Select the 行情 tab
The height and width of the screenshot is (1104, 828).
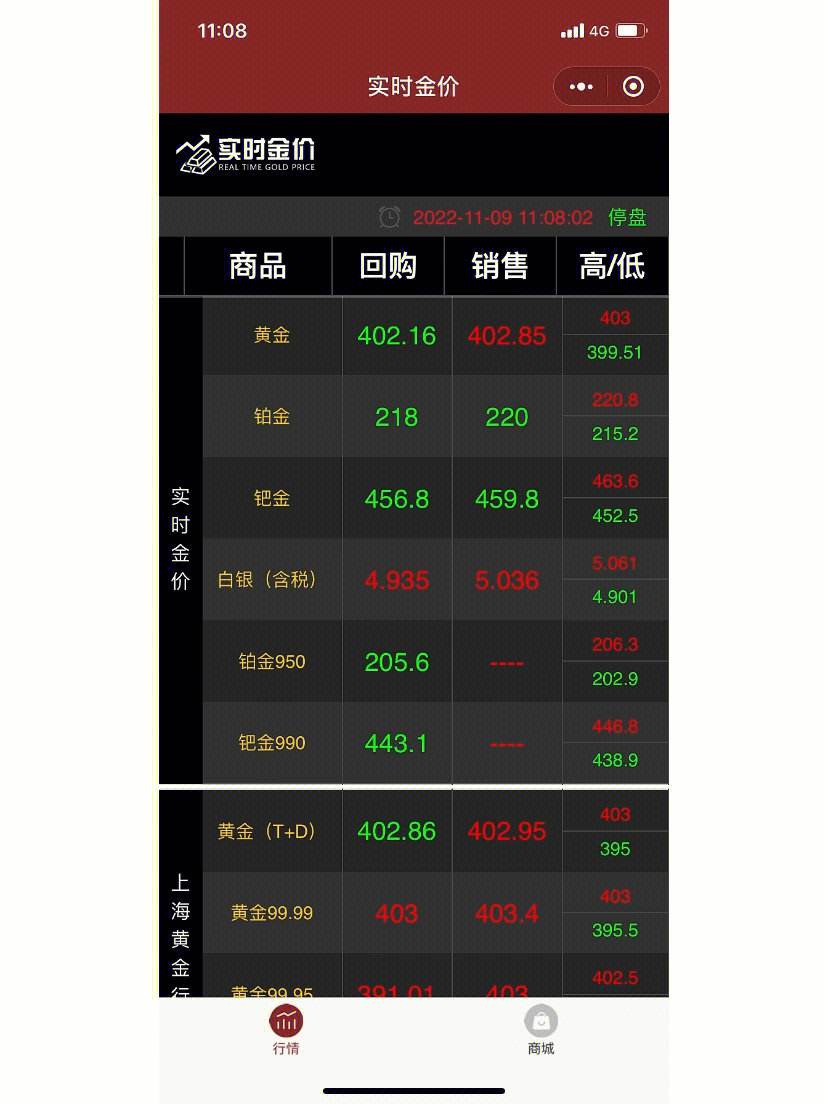coord(286,1029)
